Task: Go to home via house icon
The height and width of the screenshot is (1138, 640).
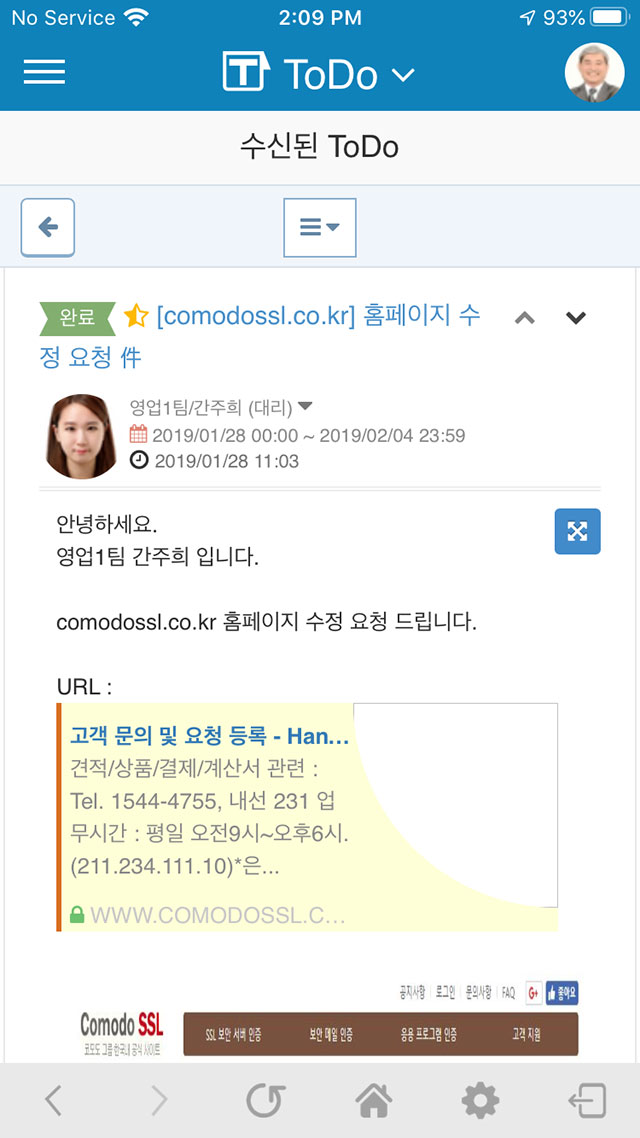Action: click(x=373, y=1101)
